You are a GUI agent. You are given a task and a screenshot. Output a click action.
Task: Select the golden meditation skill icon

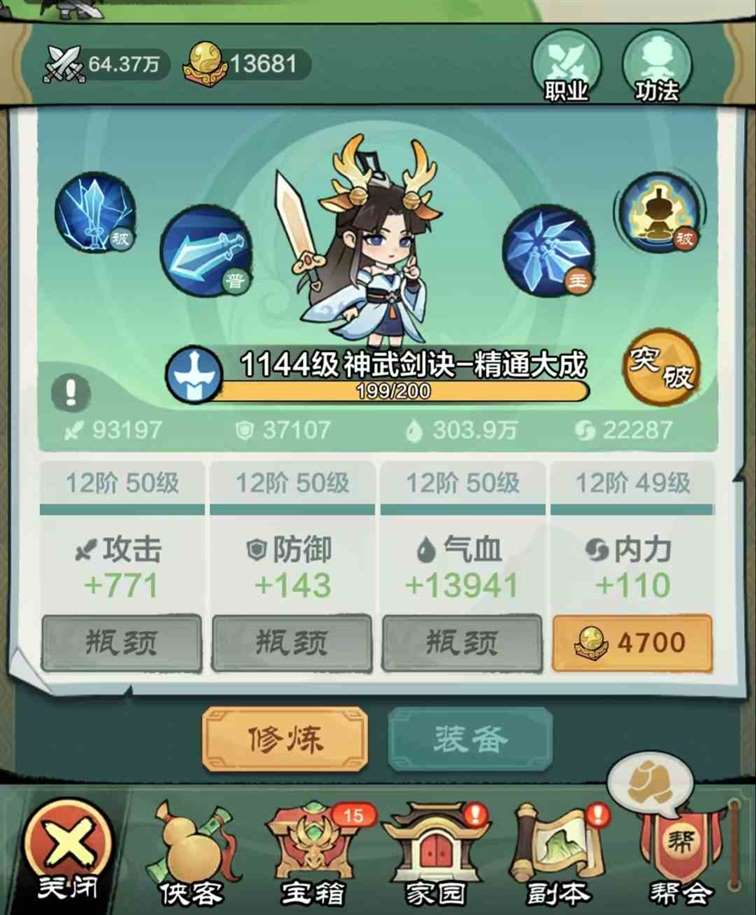coord(655,212)
